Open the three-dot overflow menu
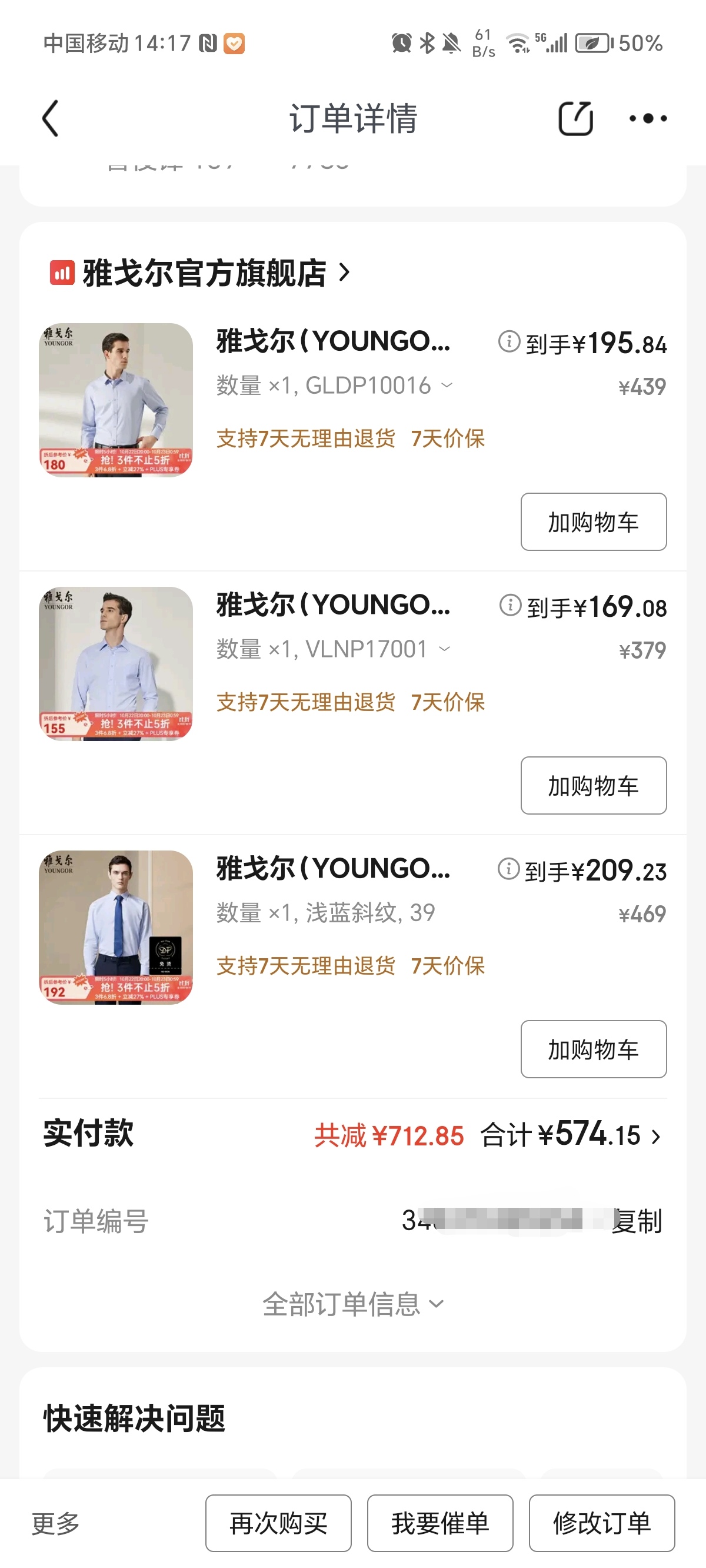 point(648,118)
